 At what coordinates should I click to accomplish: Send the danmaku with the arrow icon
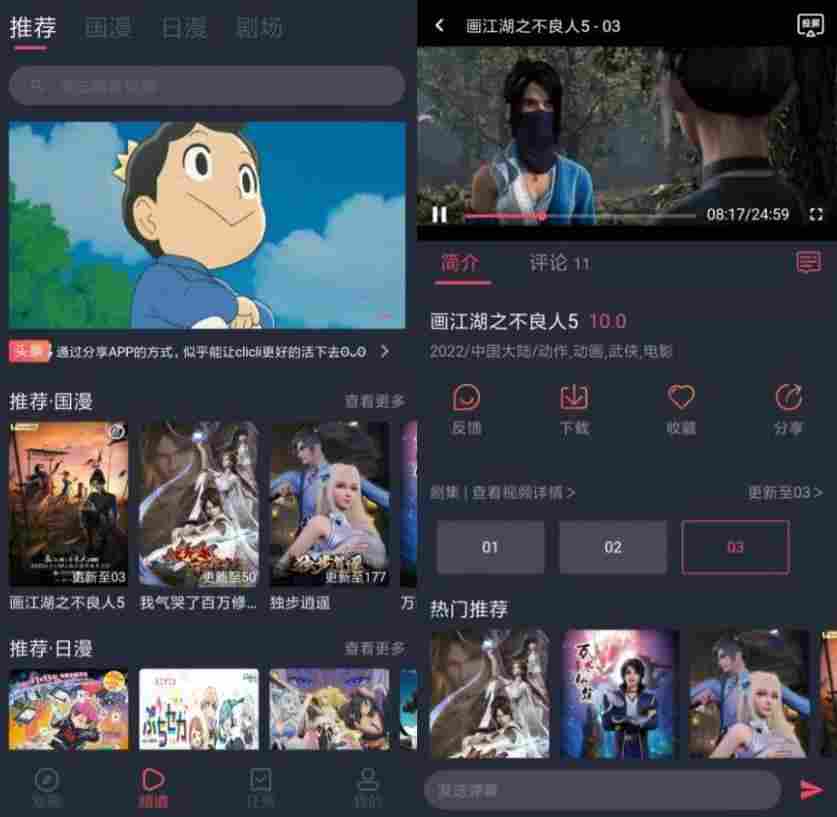811,790
